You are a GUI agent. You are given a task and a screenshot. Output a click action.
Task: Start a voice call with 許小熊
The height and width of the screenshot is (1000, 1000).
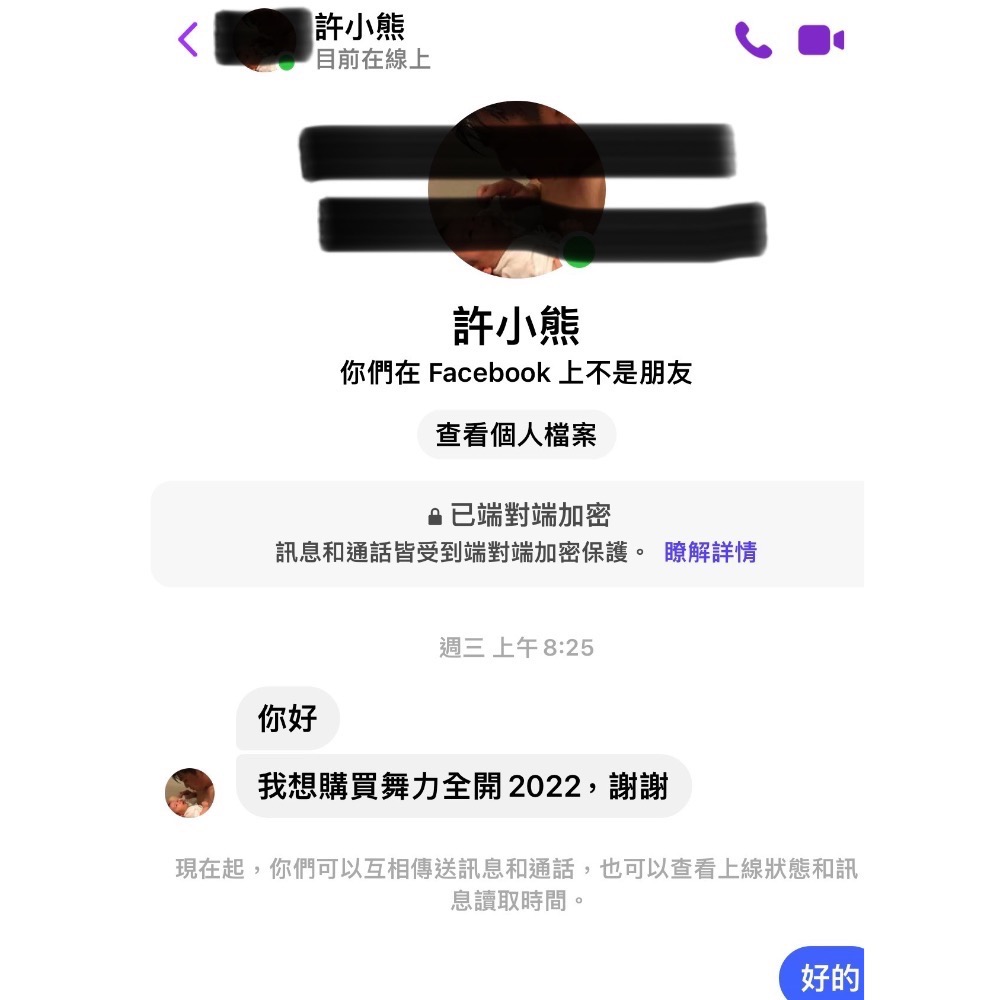pyautogui.click(x=752, y=40)
